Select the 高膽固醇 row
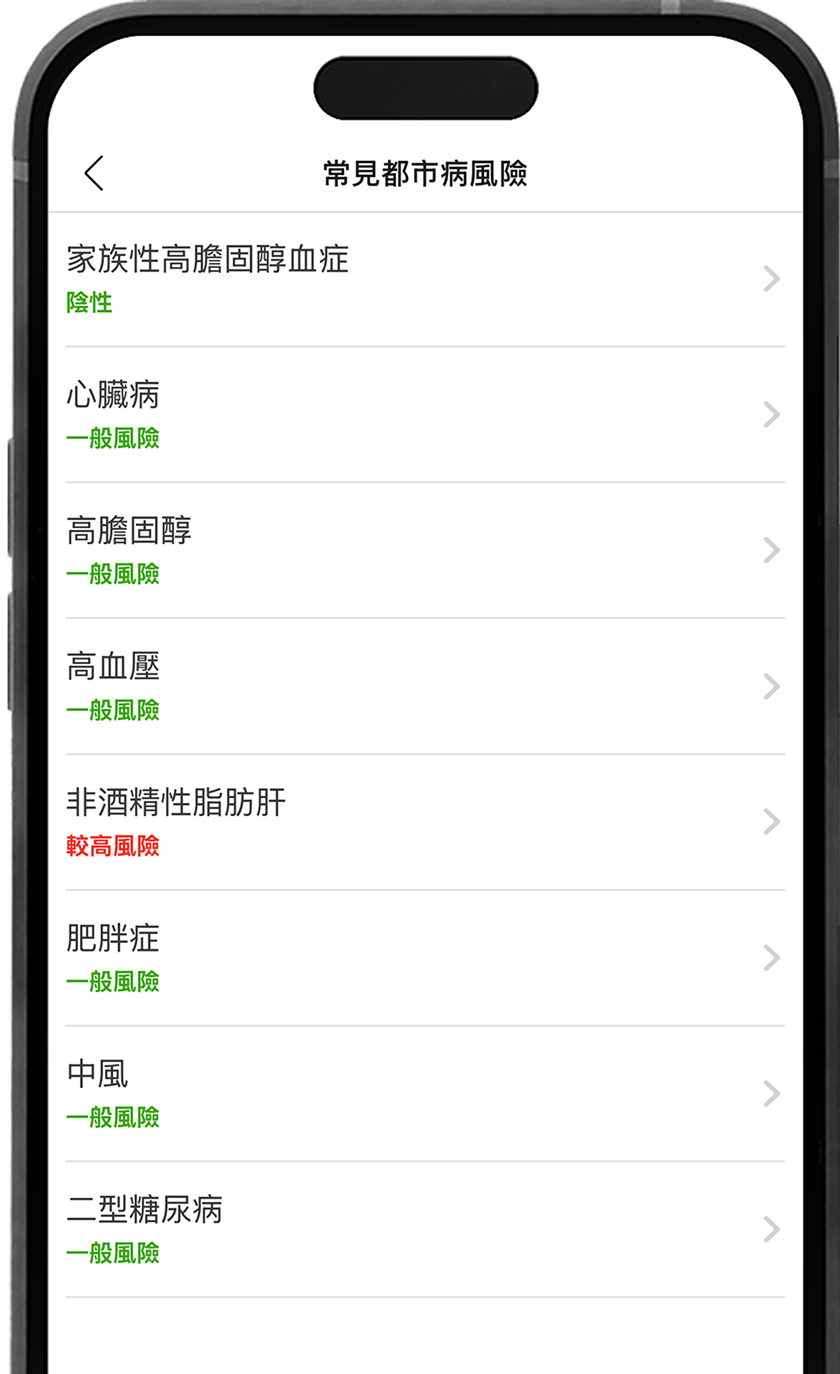This screenshot has height=1374, width=840. [x=424, y=551]
